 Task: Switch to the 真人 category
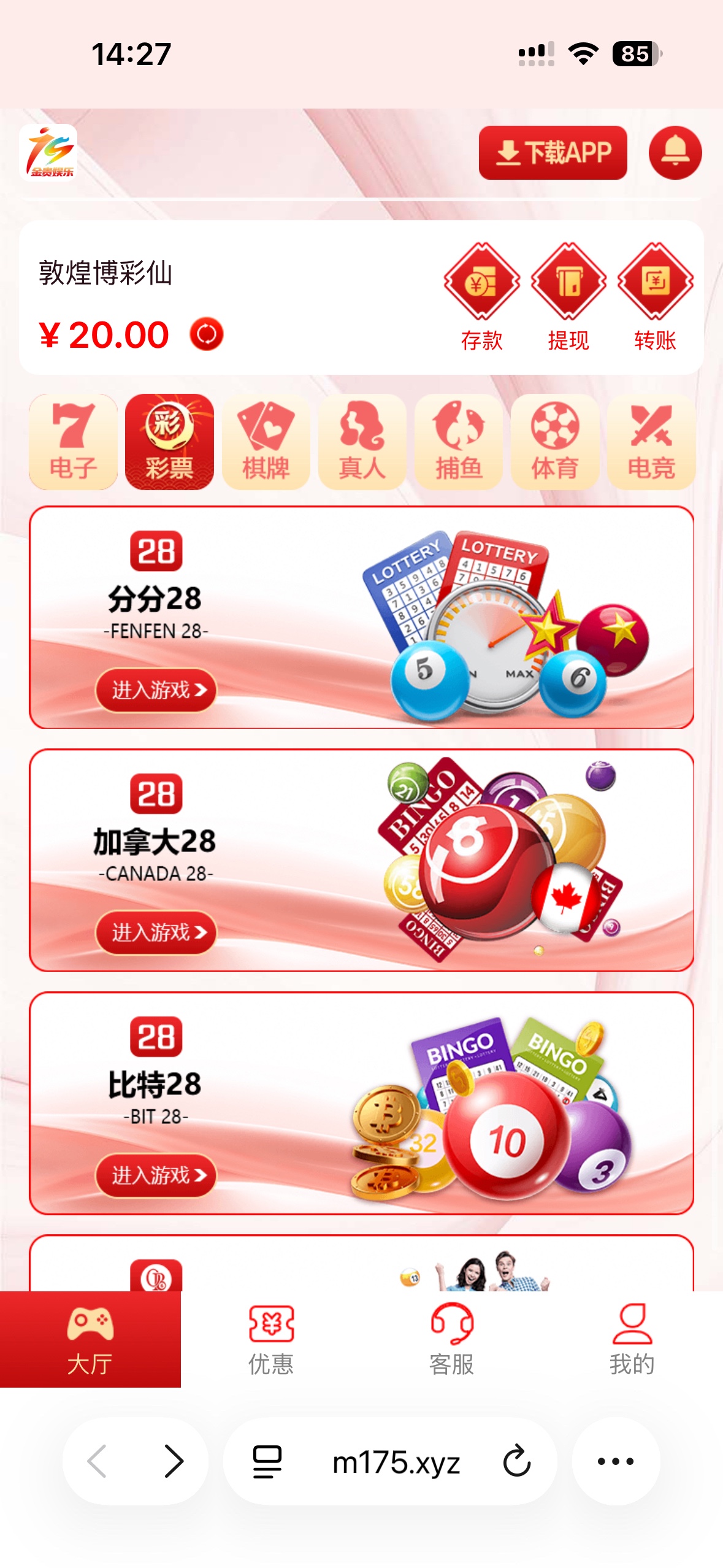click(x=362, y=442)
